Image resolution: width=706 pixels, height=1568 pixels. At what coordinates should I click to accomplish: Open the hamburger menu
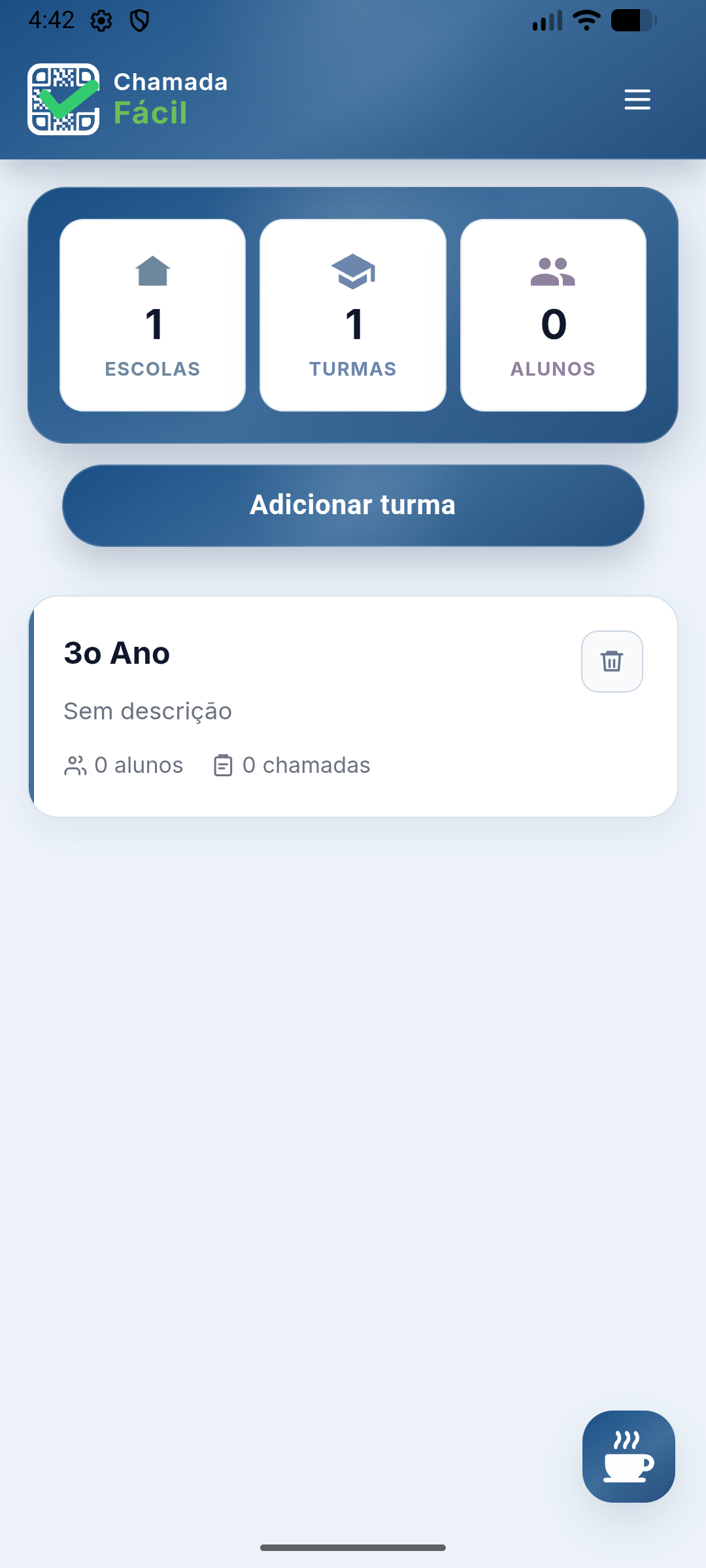637,99
